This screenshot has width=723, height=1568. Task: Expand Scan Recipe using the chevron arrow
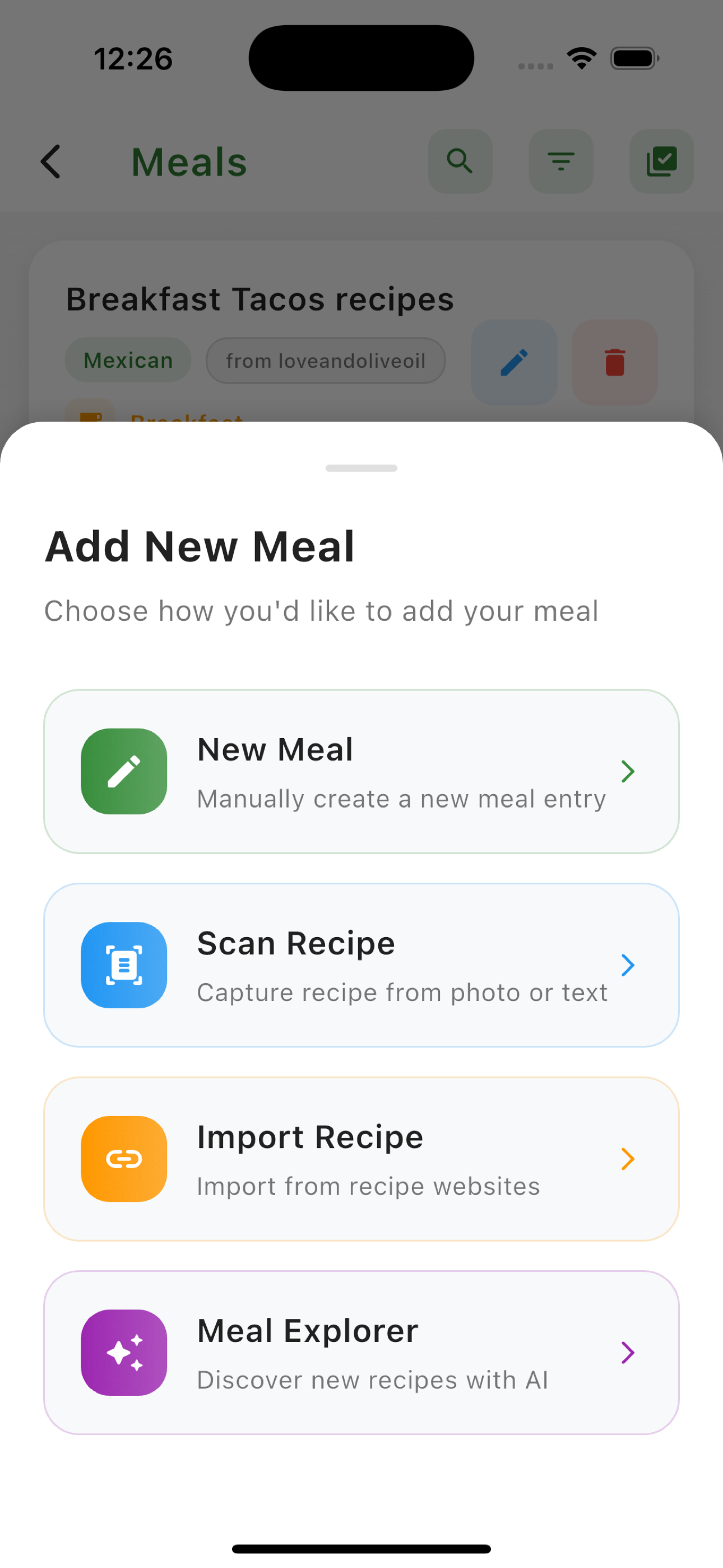coord(628,965)
